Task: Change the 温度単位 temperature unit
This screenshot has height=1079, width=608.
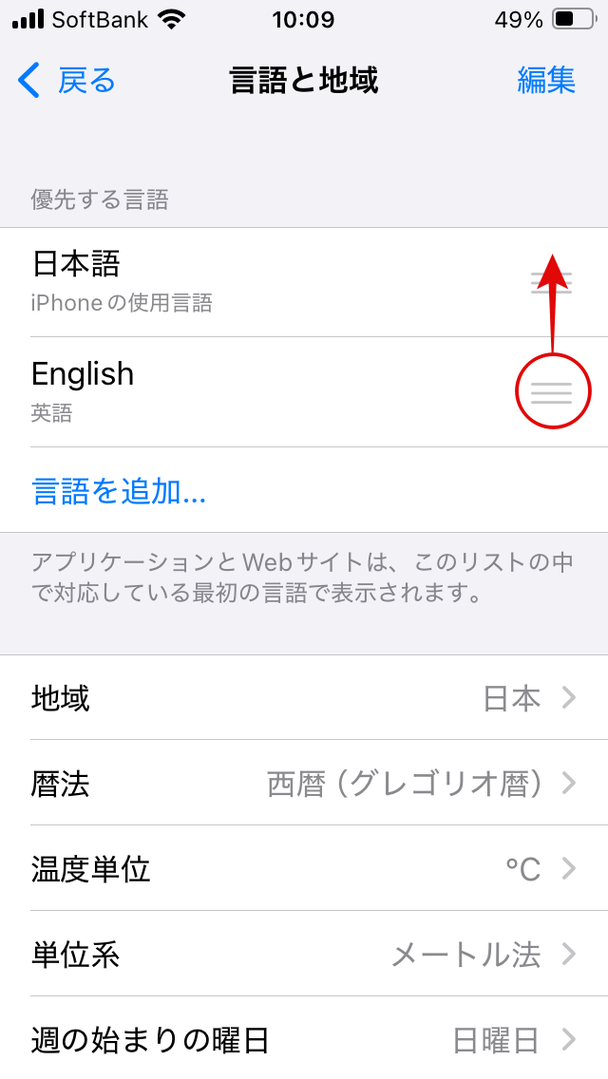Action: tap(304, 868)
